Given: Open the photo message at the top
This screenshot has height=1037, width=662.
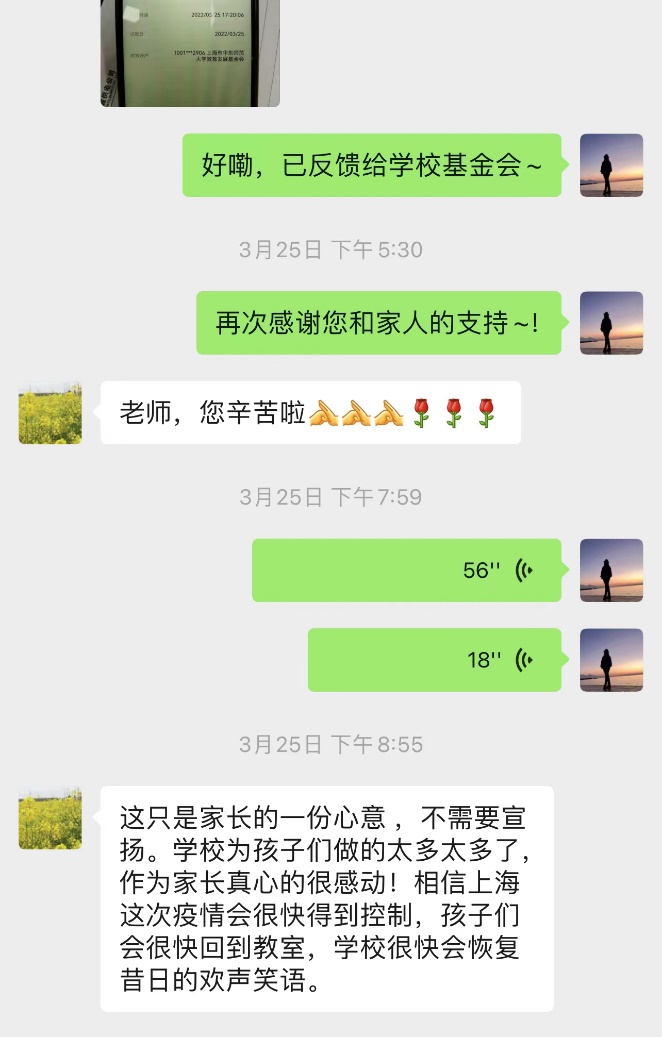Looking at the screenshot, I should tap(190, 50).
